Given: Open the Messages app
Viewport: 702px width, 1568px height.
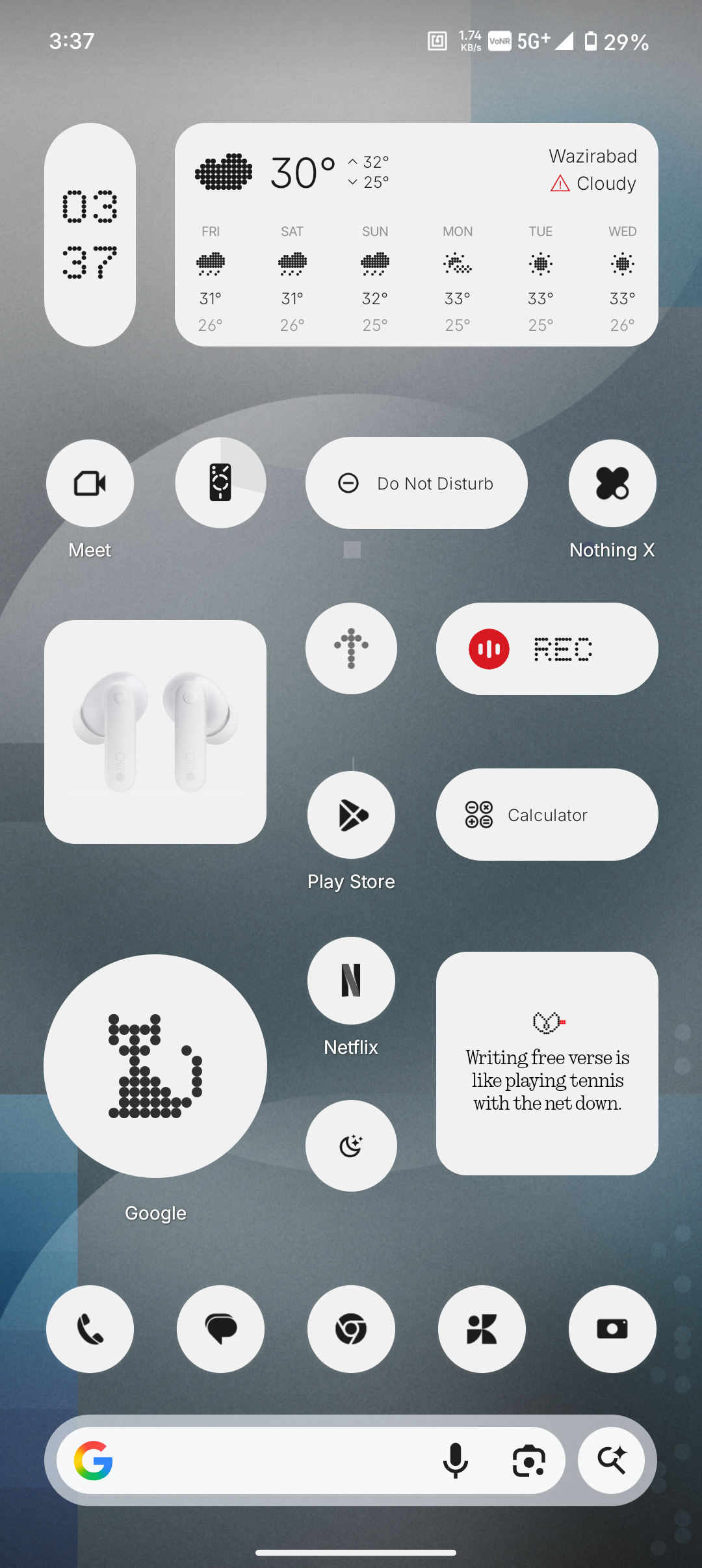Looking at the screenshot, I should tap(220, 1329).
